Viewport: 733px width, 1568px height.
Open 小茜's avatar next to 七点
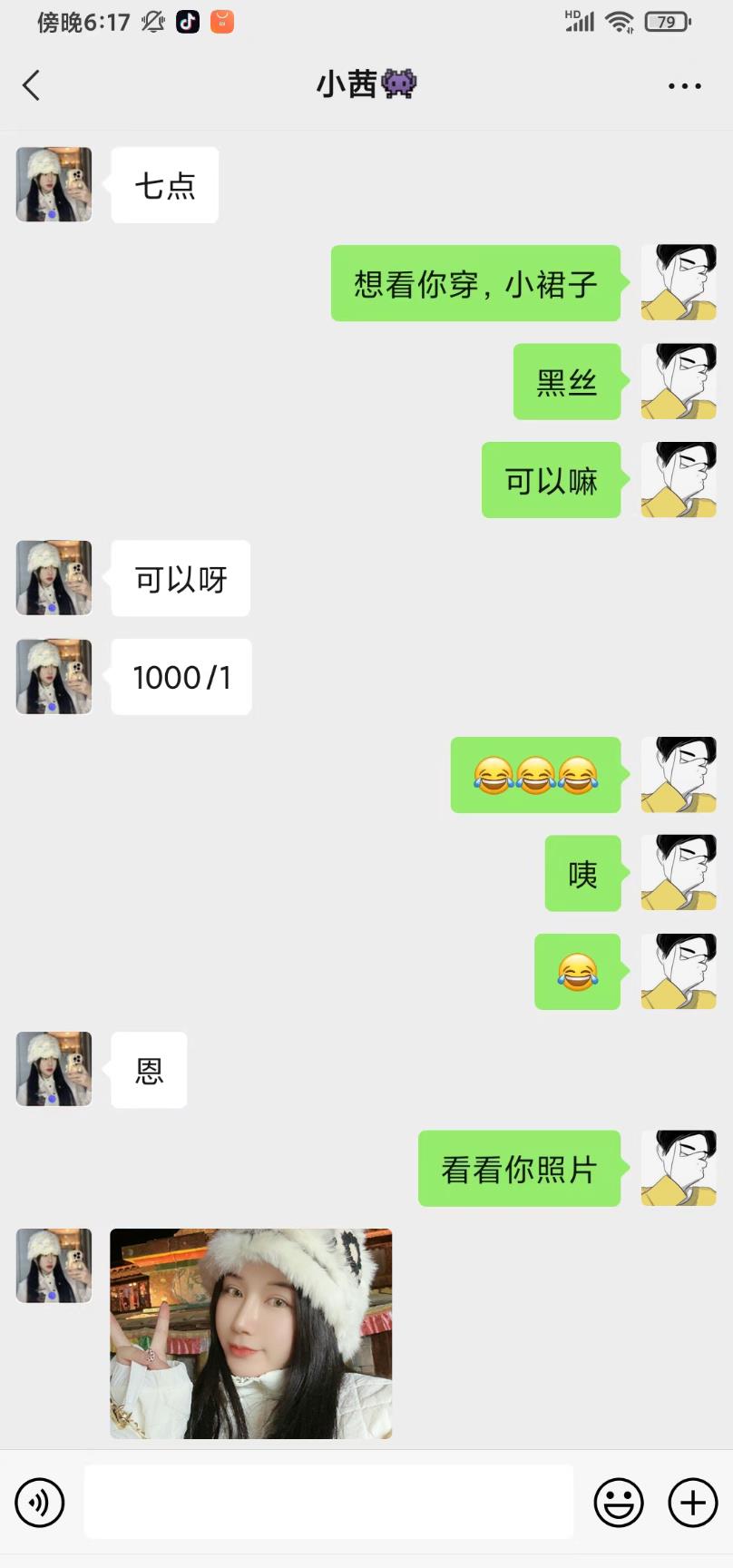[x=54, y=185]
